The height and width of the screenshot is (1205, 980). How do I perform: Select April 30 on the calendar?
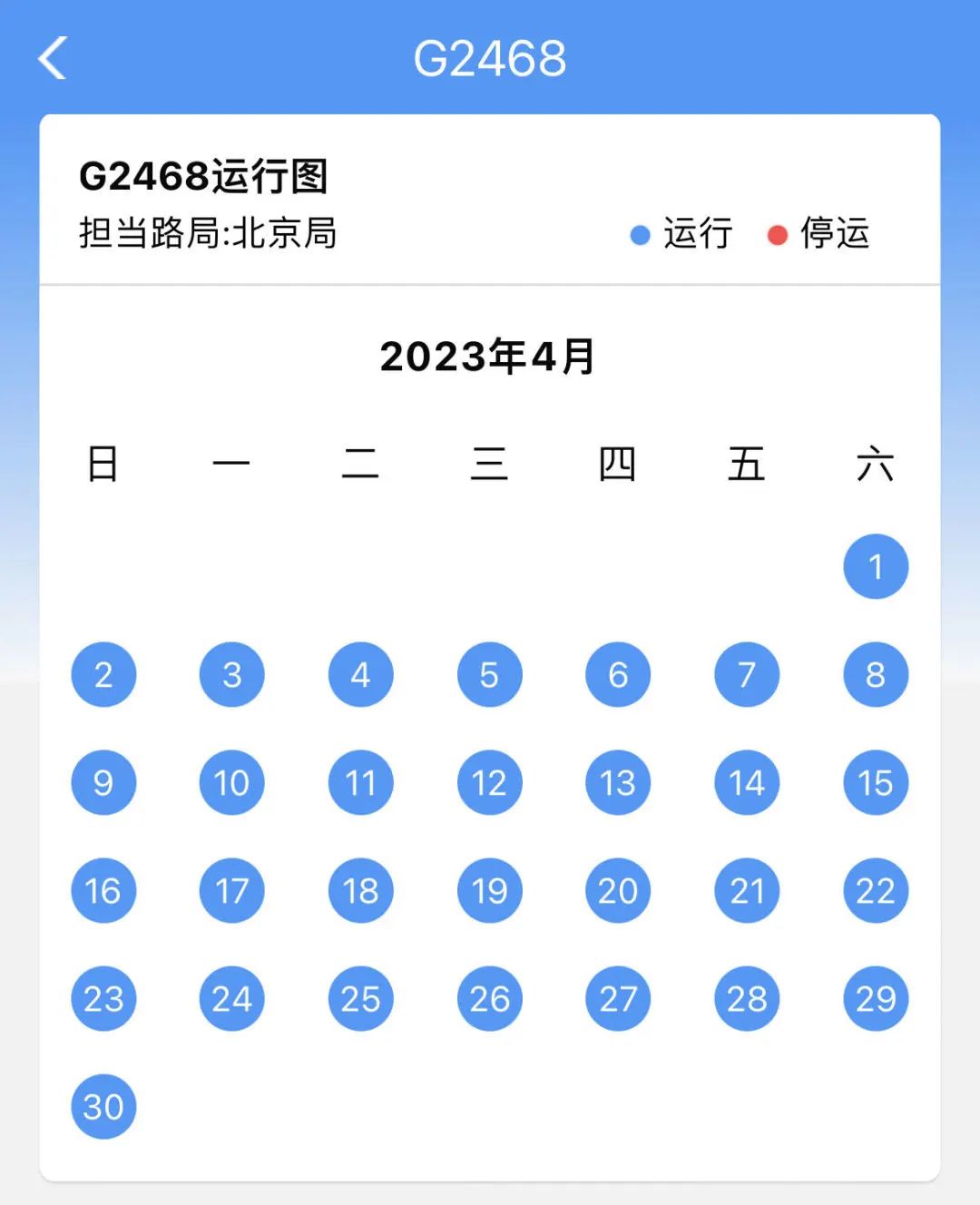103,1105
